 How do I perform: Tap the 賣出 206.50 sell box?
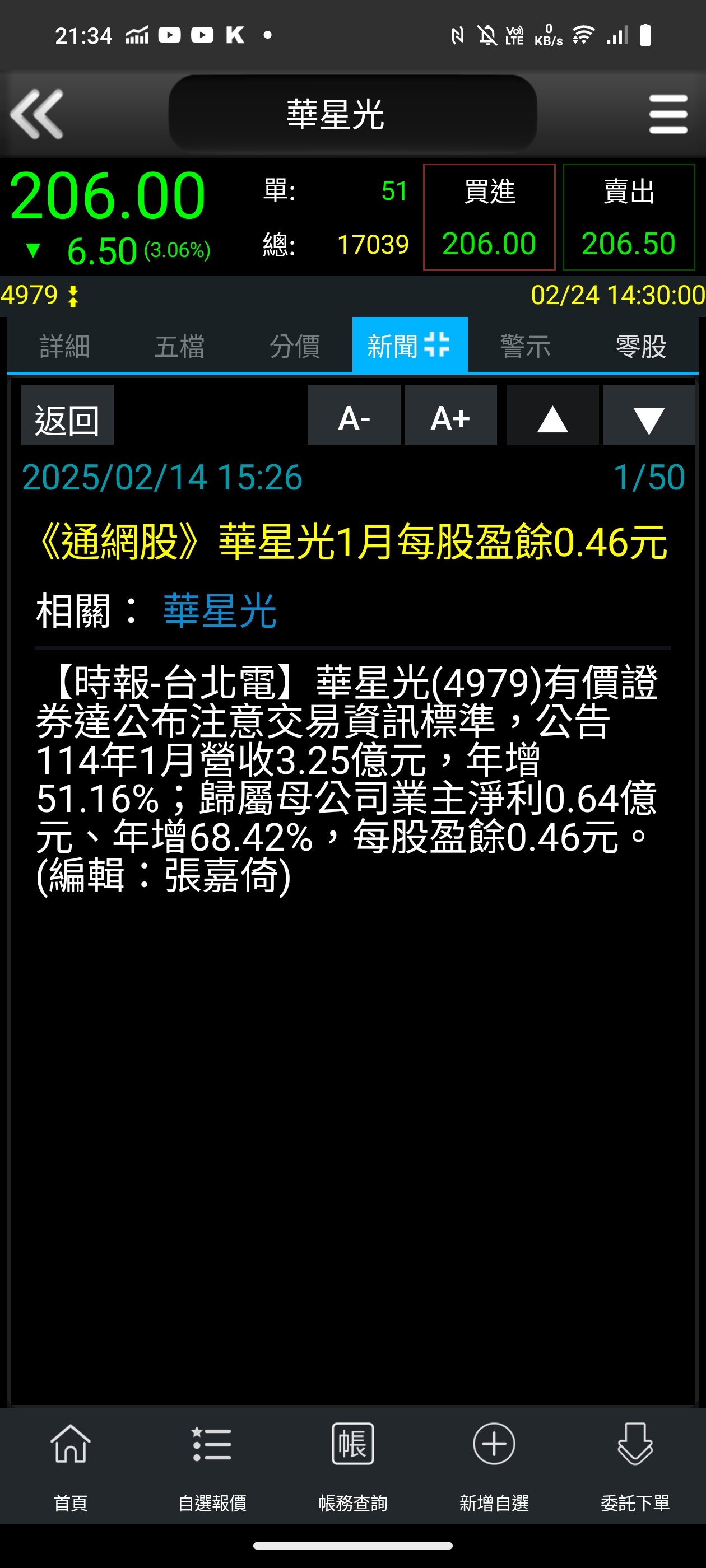click(629, 217)
